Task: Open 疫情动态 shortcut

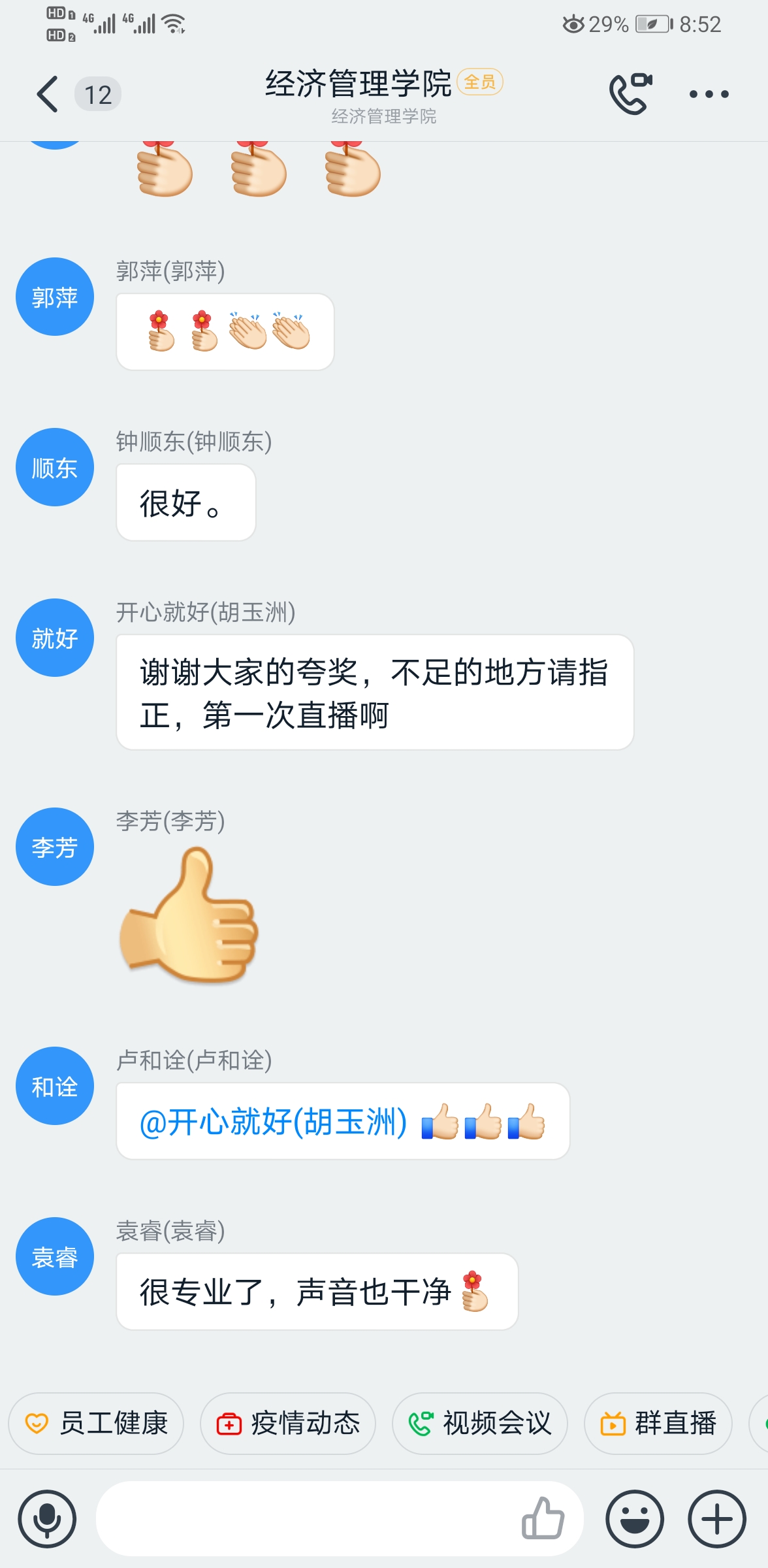Action: pyautogui.click(x=288, y=1424)
